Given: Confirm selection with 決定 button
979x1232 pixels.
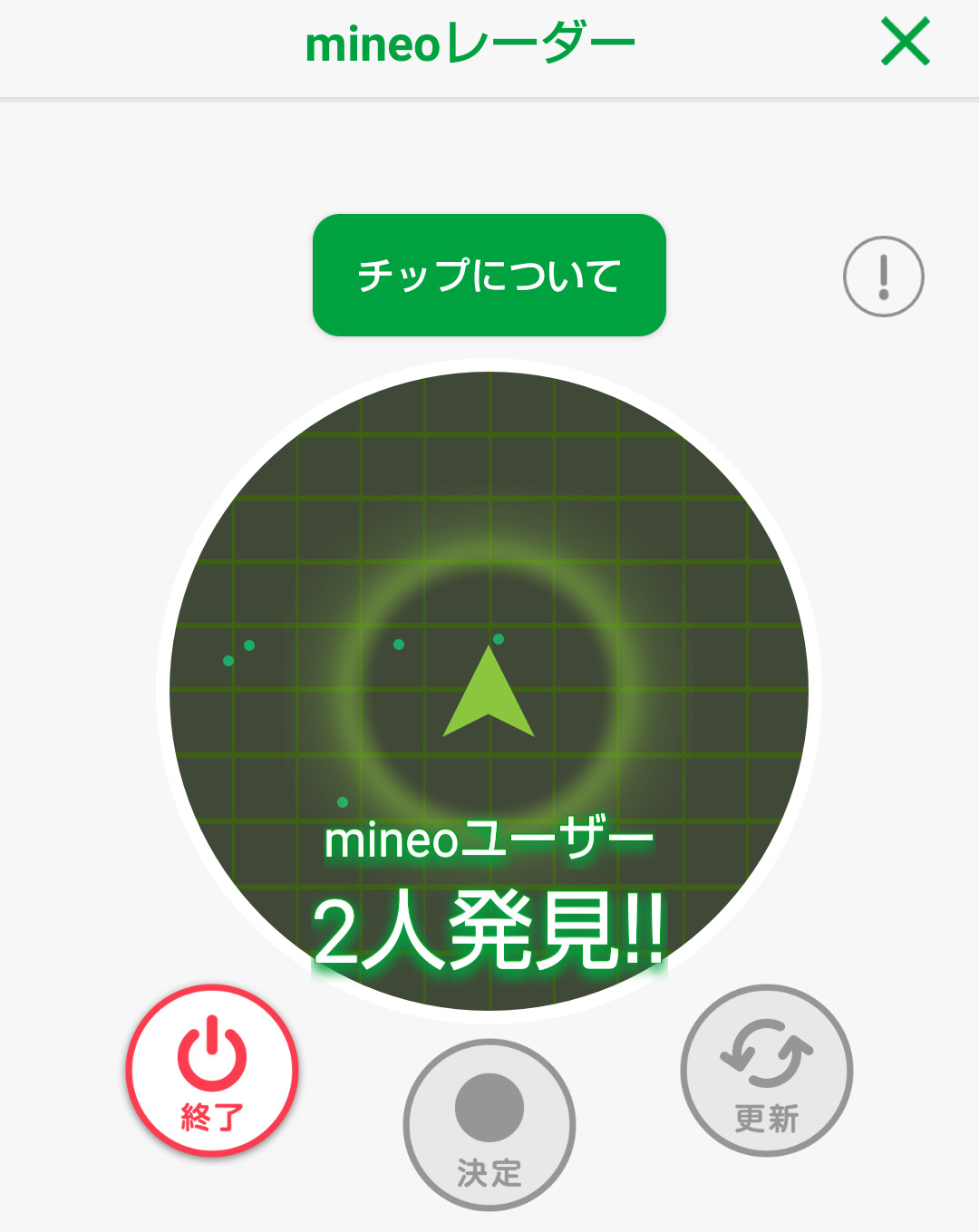Looking at the screenshot, I should point(489,1124).
